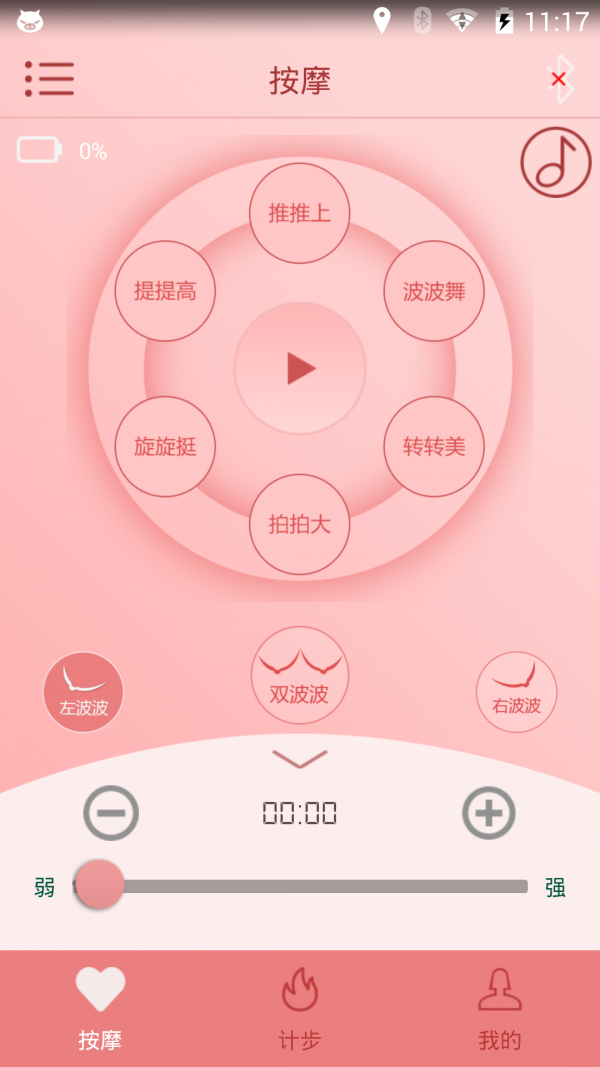Viewport: 600px width, 1067px height.
Task: Select 右波波 right side option
Action: (x=516, y=692)
